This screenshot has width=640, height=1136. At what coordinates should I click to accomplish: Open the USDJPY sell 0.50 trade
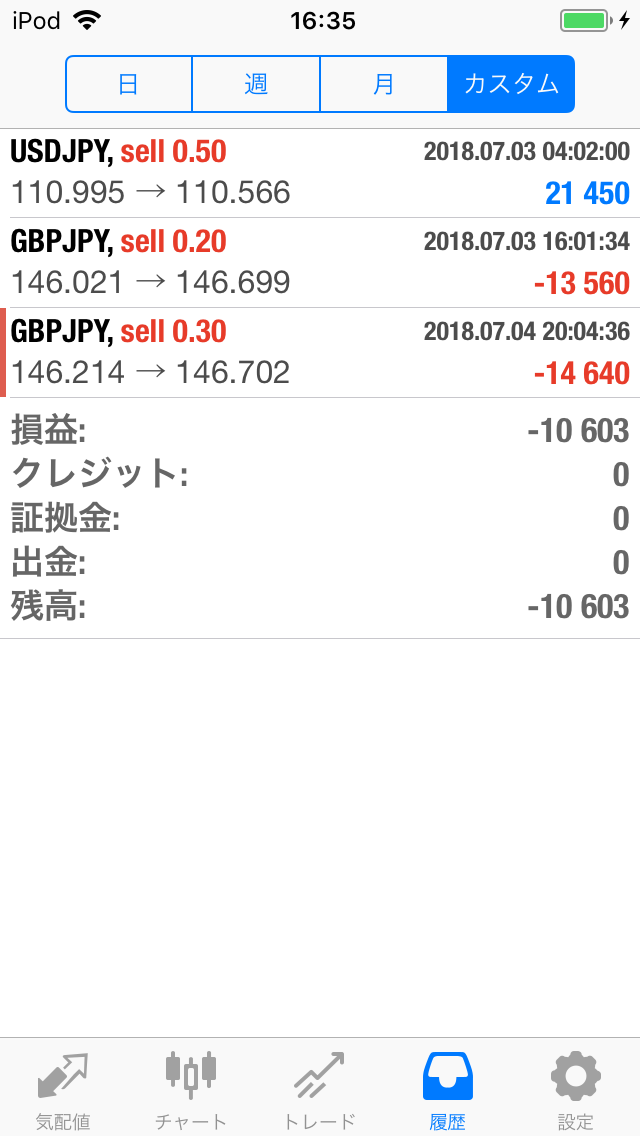320,173
